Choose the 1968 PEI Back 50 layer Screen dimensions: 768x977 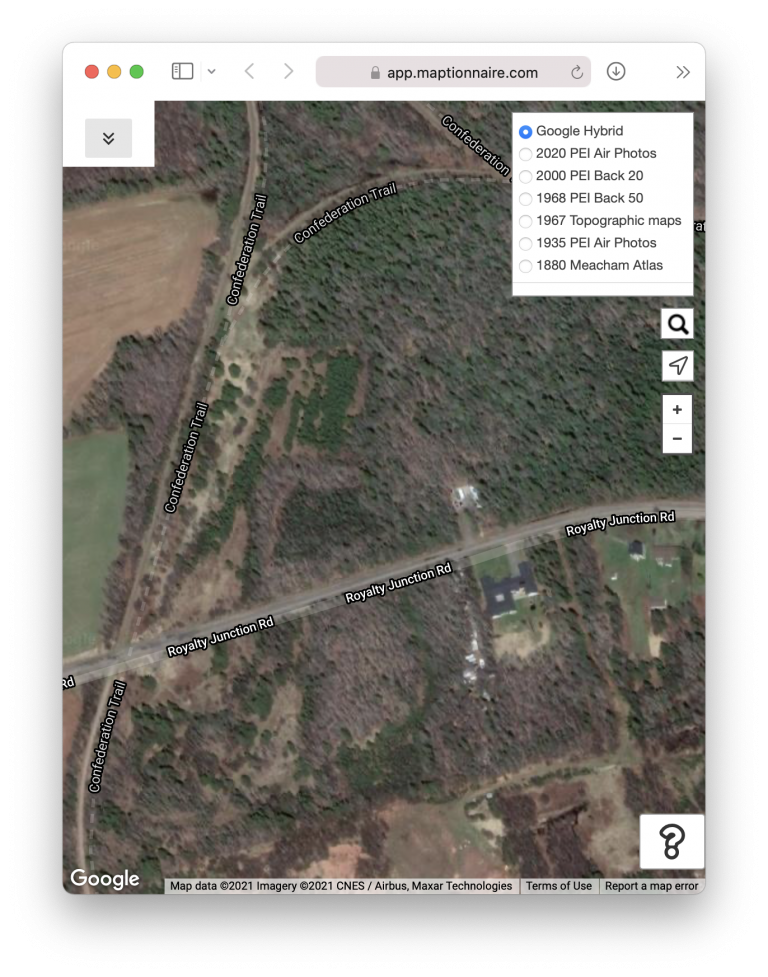526,198
